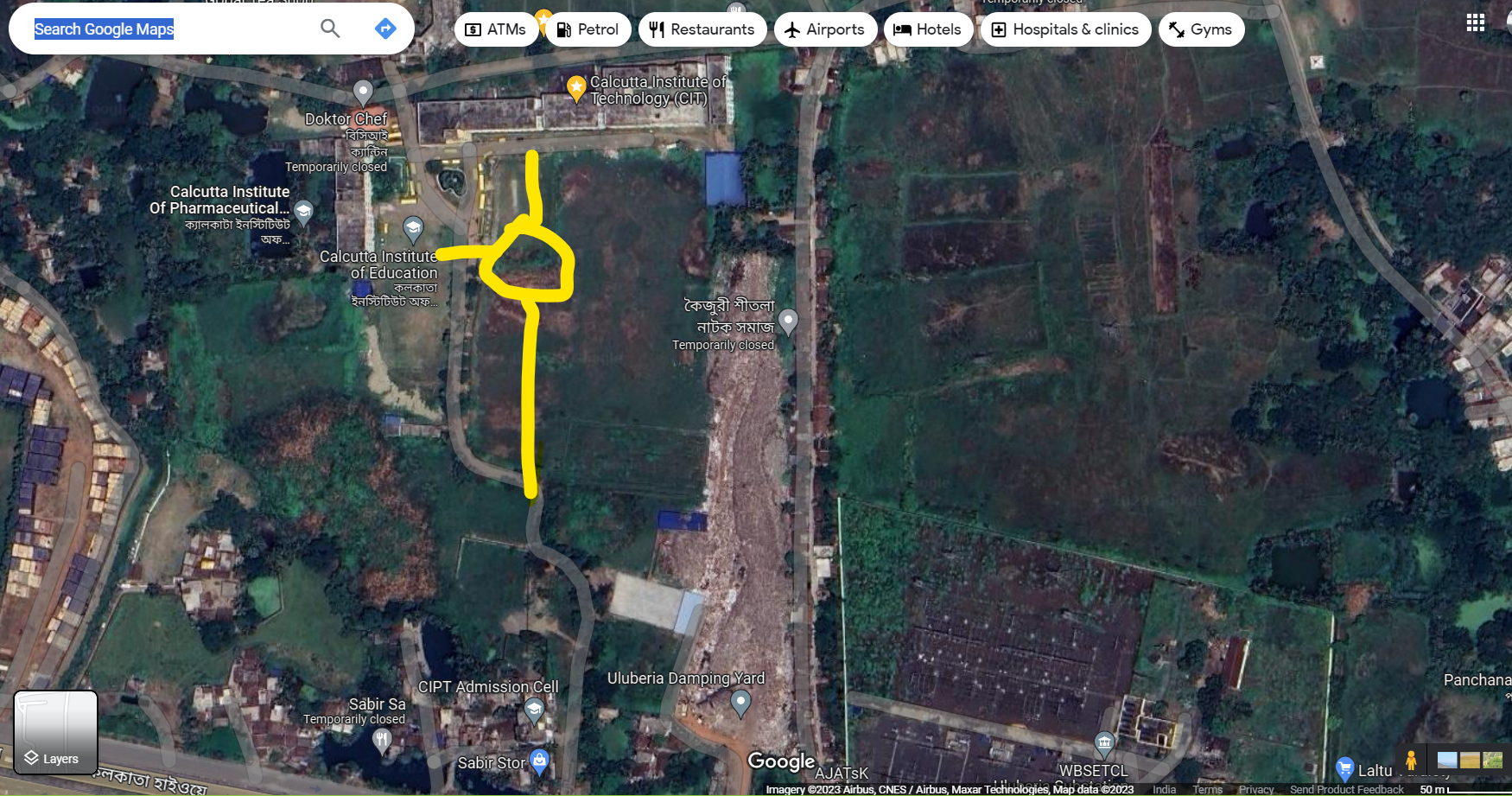Select the Gyms filter chip
Image resolution: width=1512 pixels, height=796 pixels.
(x=1200, y=29)
